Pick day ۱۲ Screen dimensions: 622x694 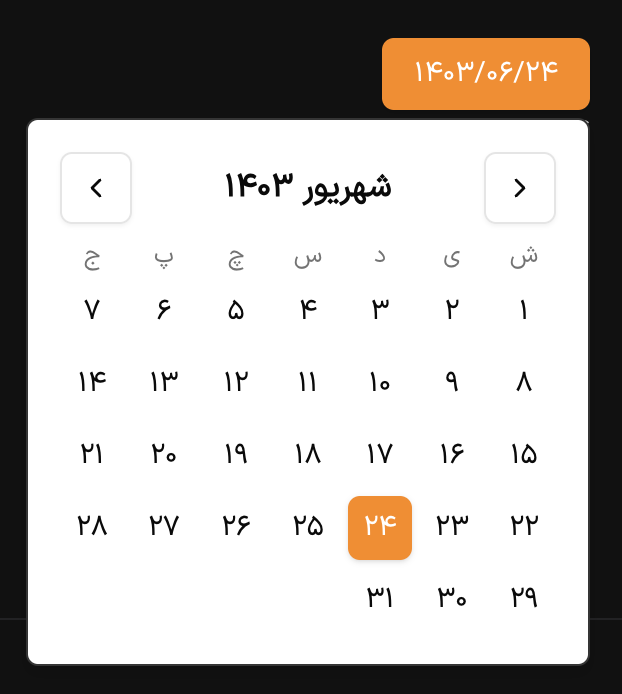236,382
